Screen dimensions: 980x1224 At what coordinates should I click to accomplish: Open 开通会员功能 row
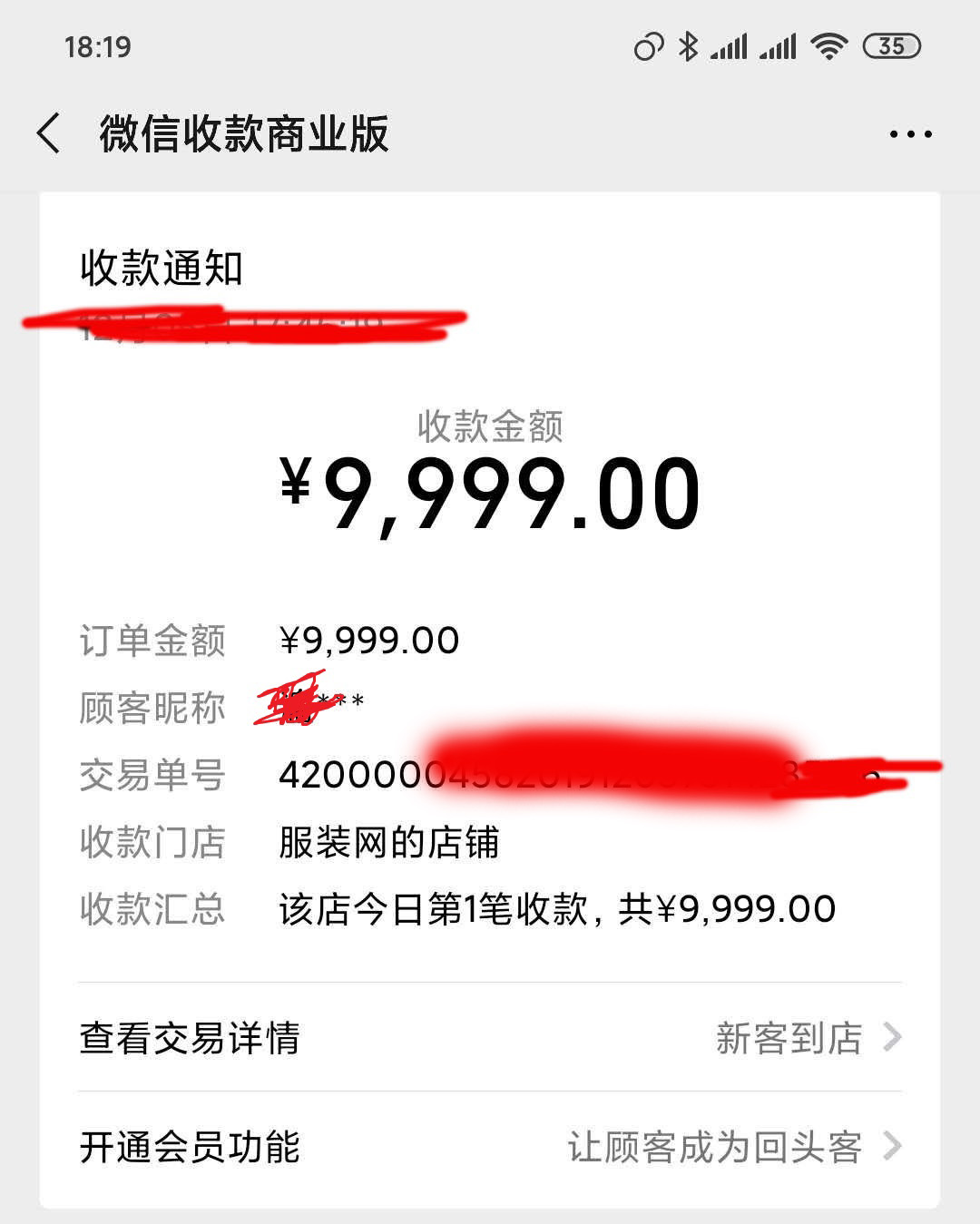click(490, 1146)
